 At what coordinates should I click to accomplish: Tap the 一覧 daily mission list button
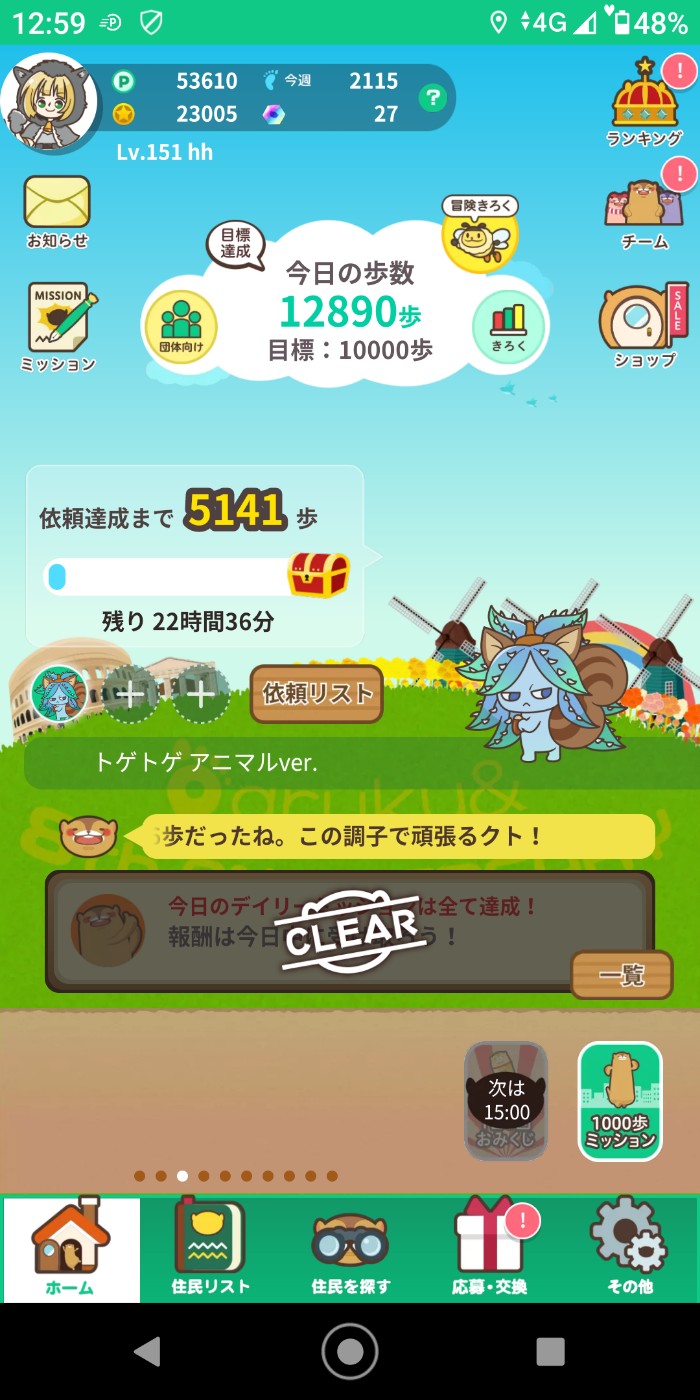click(x=621, y=974)
